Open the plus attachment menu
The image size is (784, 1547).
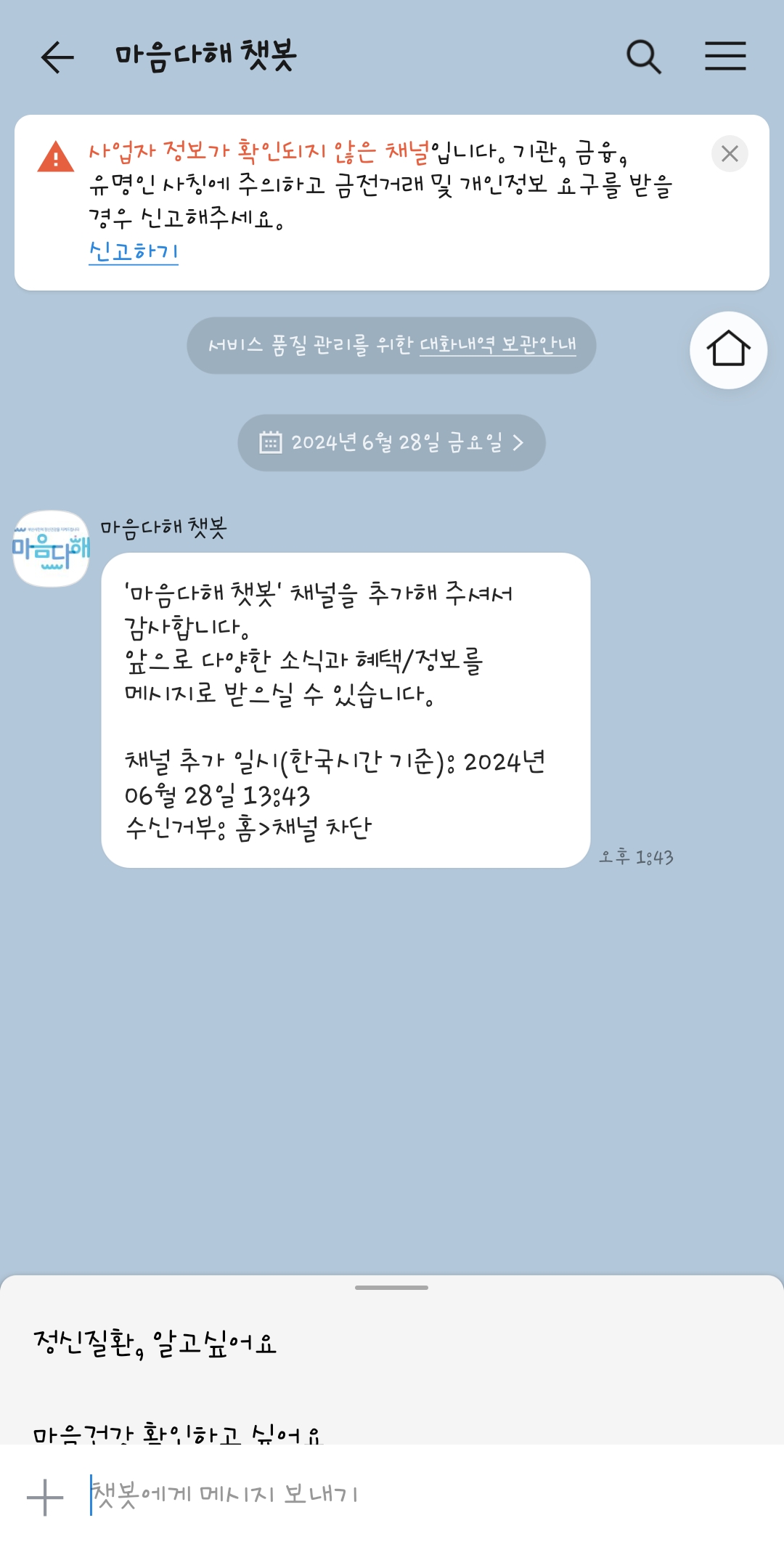click(45, 1498)
